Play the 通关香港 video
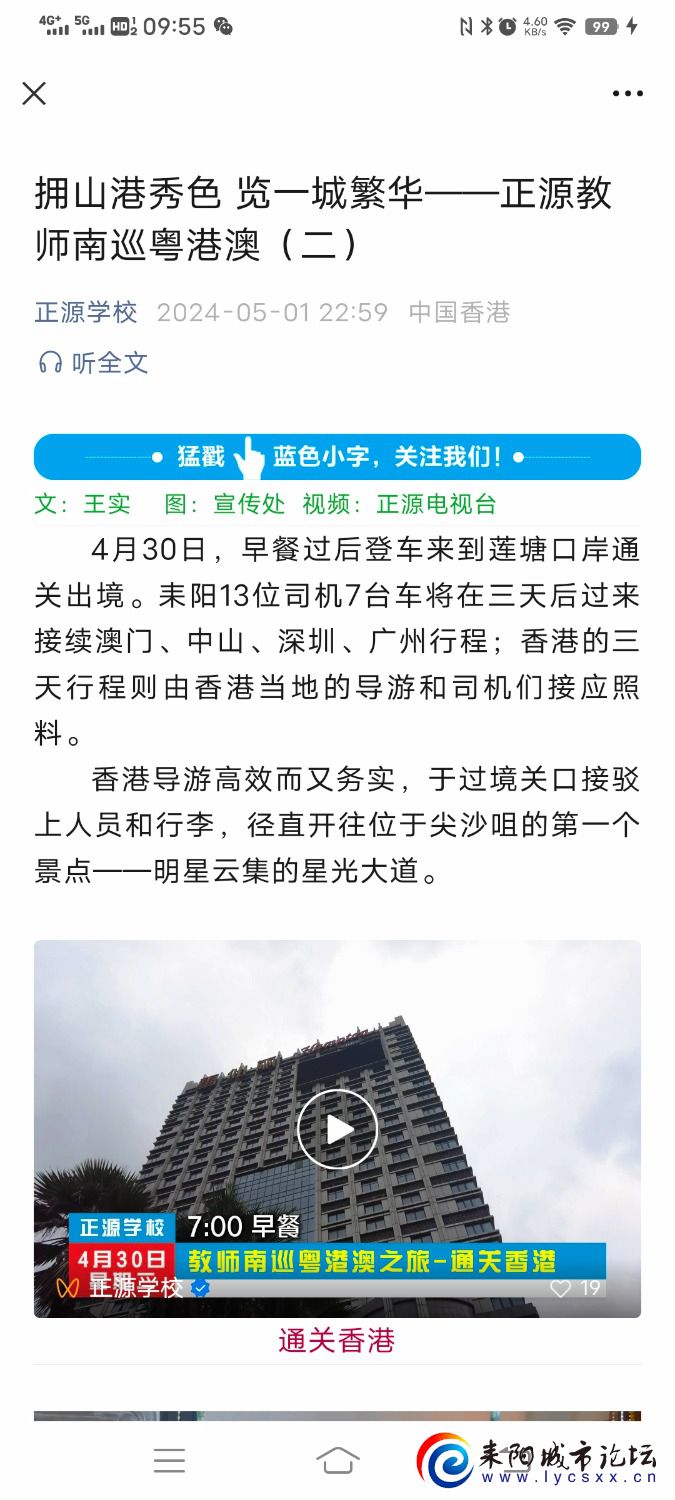The image size is (675, 1500). click(x=337, y=1128)
